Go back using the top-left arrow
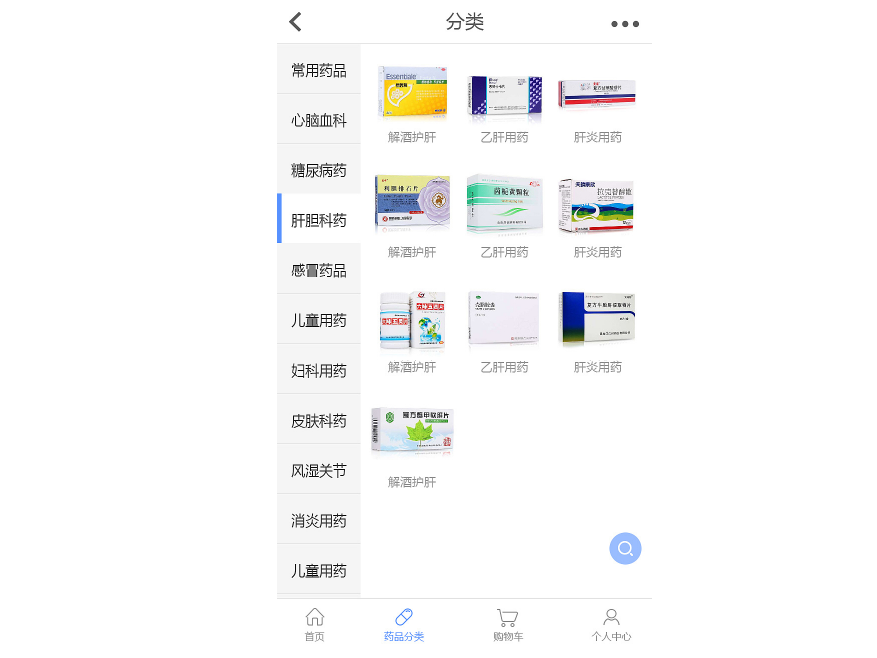 coord(295,22)
